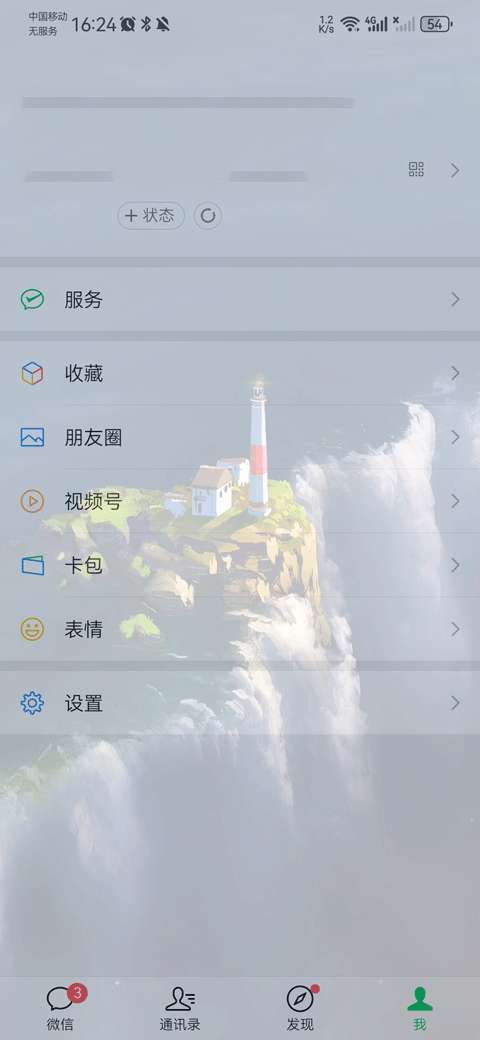Open 收藏 favorites

[240, 374]
